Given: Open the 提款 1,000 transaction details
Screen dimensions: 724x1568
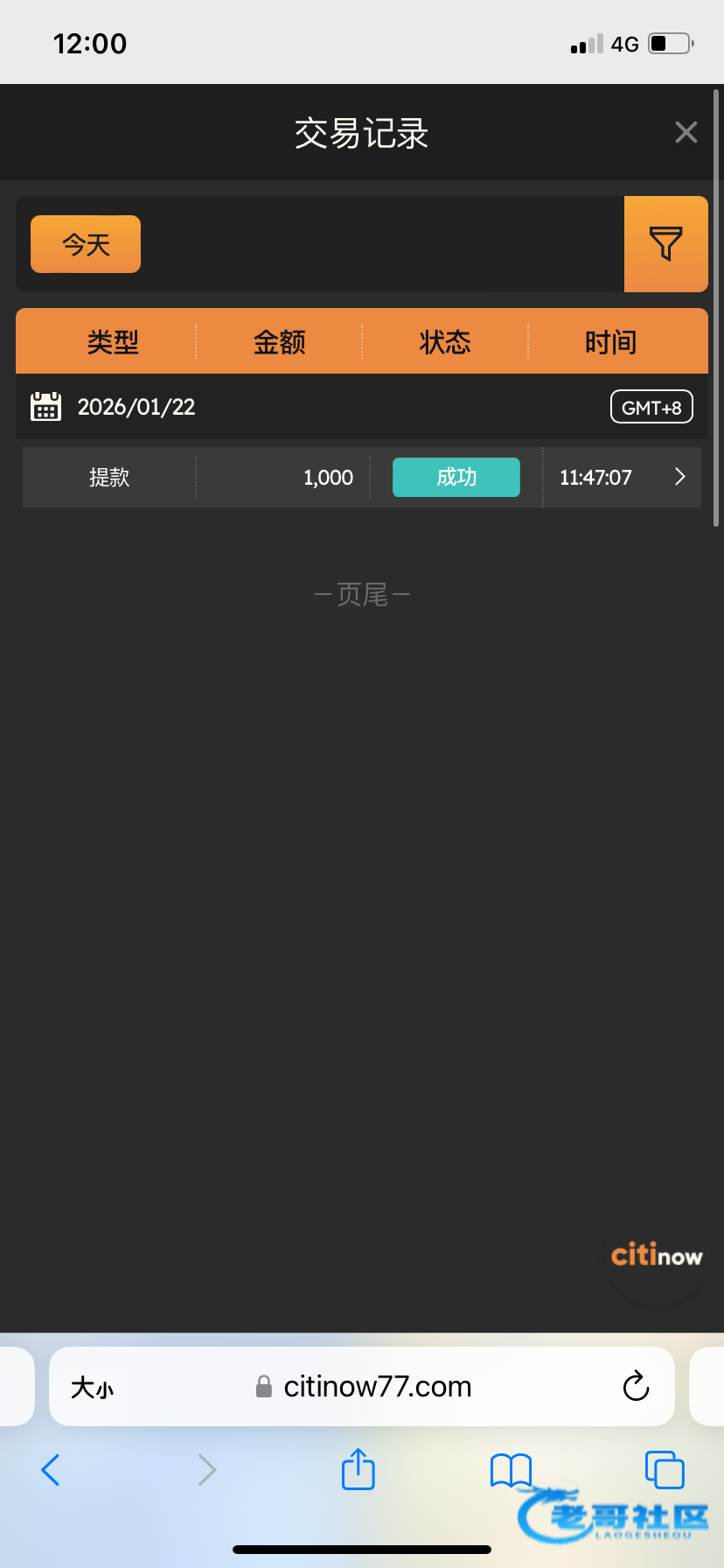Looking at the screenshot, I should (362, 477).
